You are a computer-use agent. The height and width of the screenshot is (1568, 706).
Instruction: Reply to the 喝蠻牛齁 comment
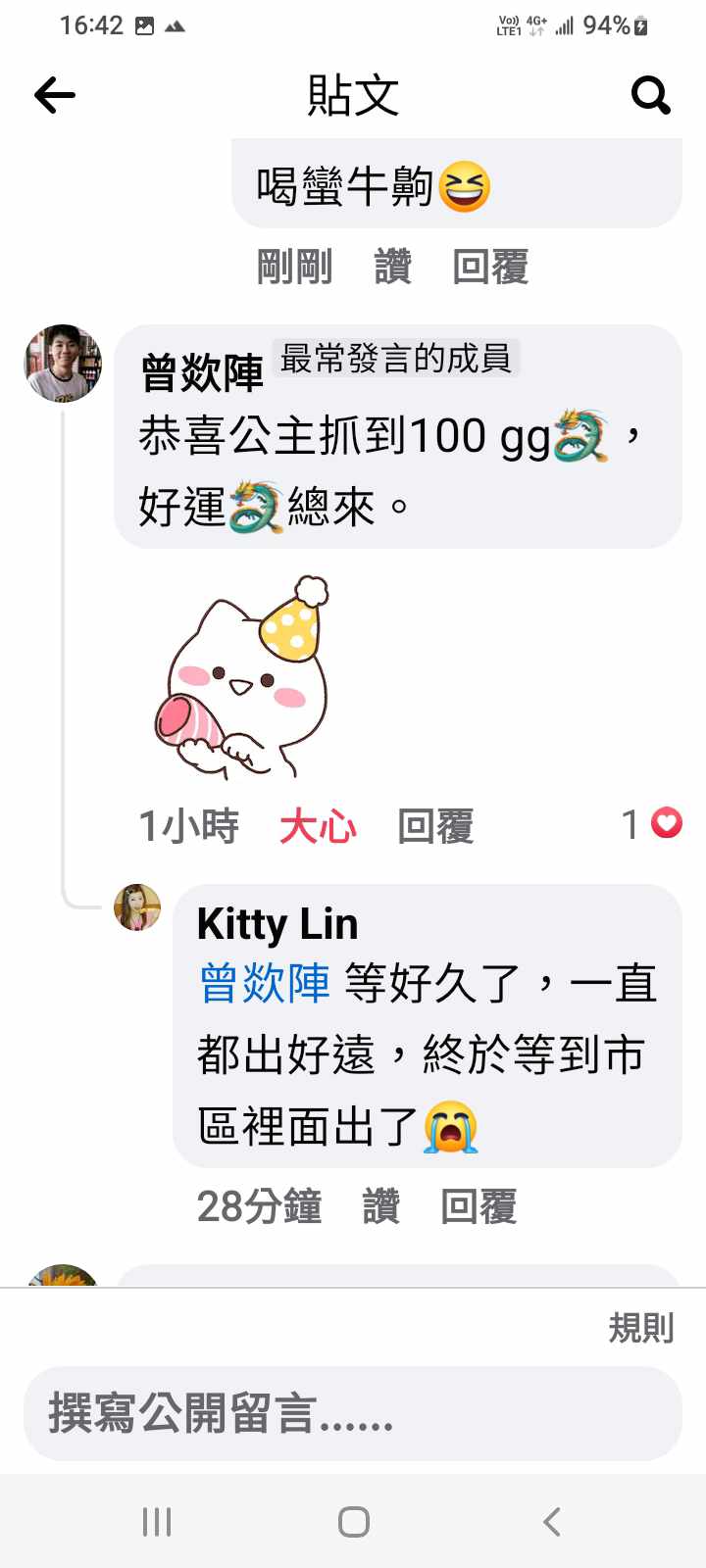490,267
